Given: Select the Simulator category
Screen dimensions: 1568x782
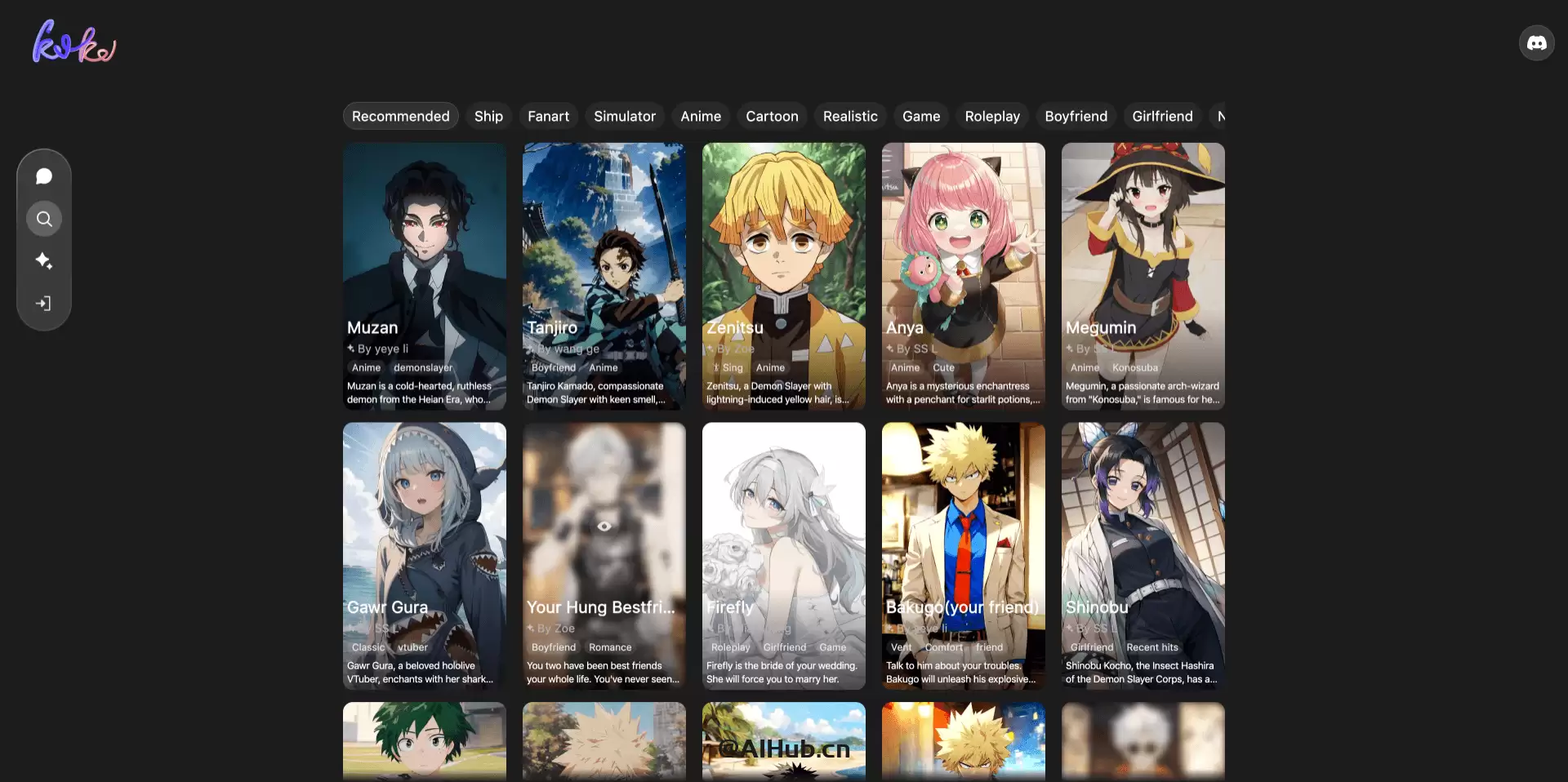Looking at the screenshot, I should click(x=624, y=116).
